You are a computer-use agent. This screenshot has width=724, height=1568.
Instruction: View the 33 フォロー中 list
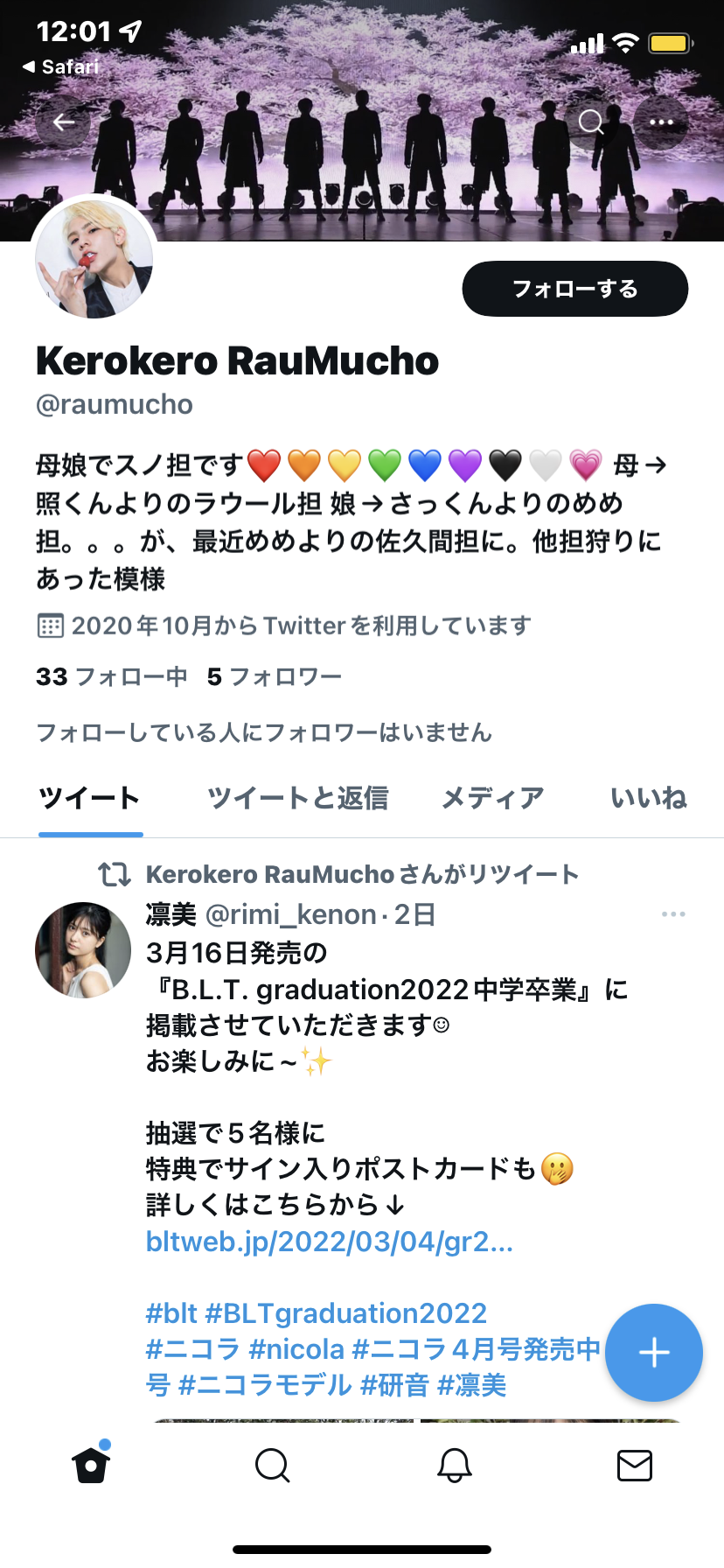111,676
